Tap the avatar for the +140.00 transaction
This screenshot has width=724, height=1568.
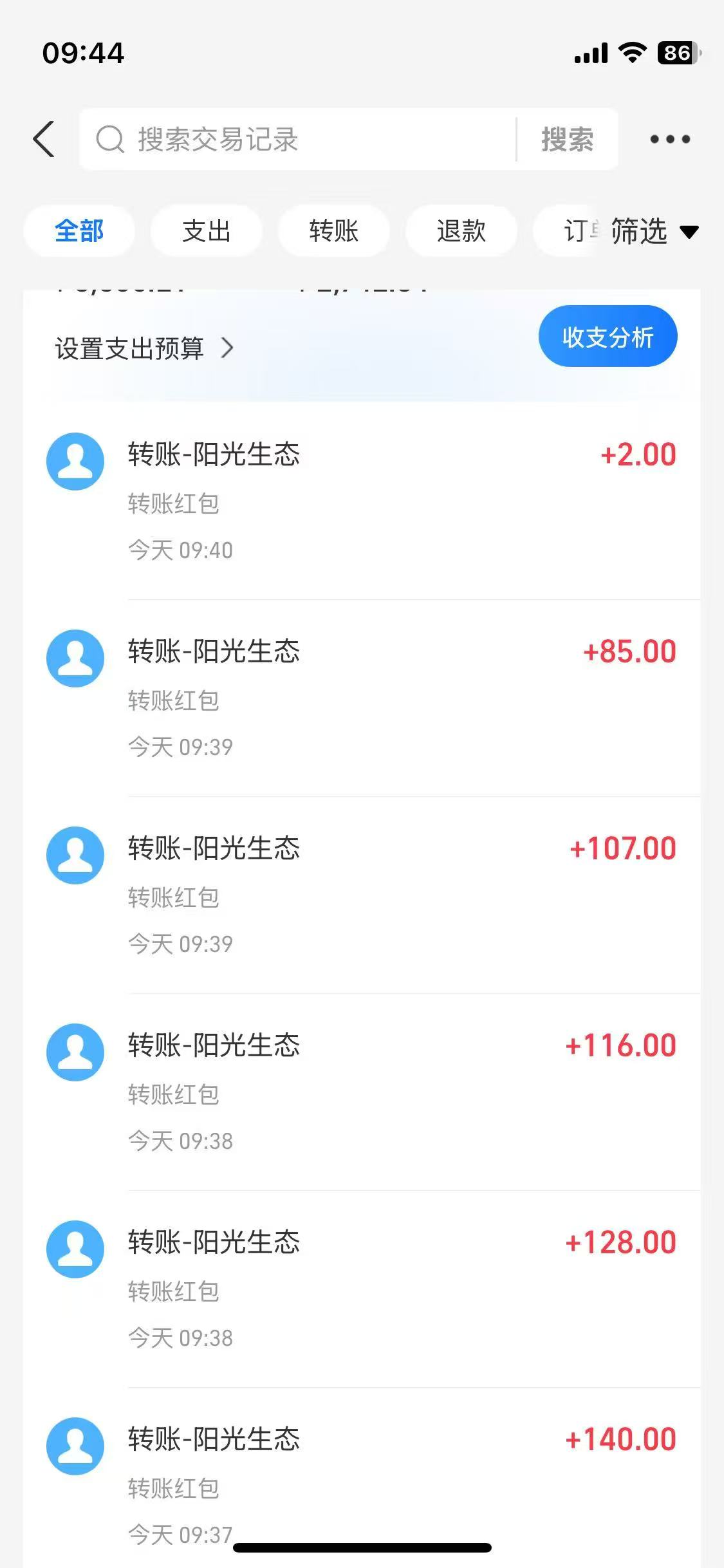point(75,1445)
